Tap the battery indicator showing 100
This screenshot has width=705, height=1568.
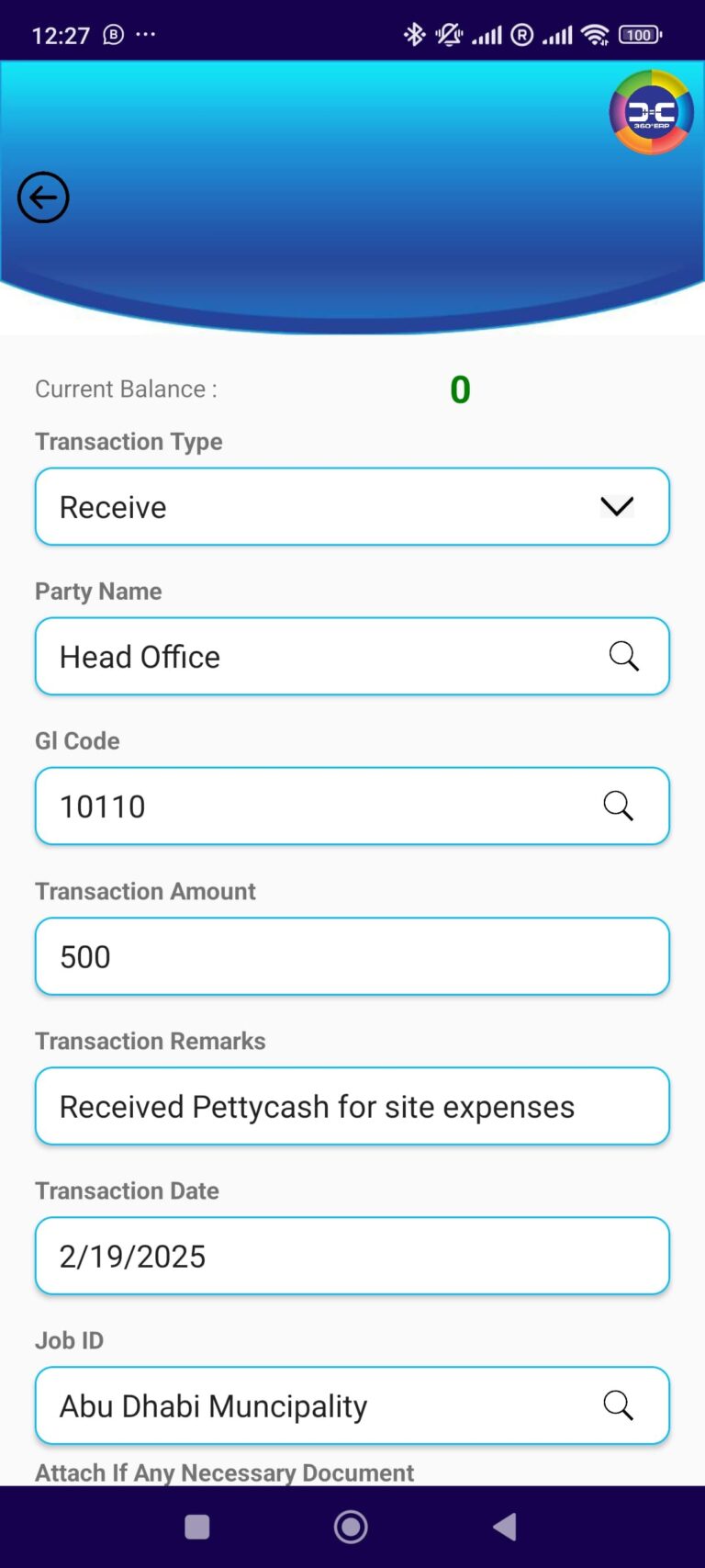click(x=640, y=34)
